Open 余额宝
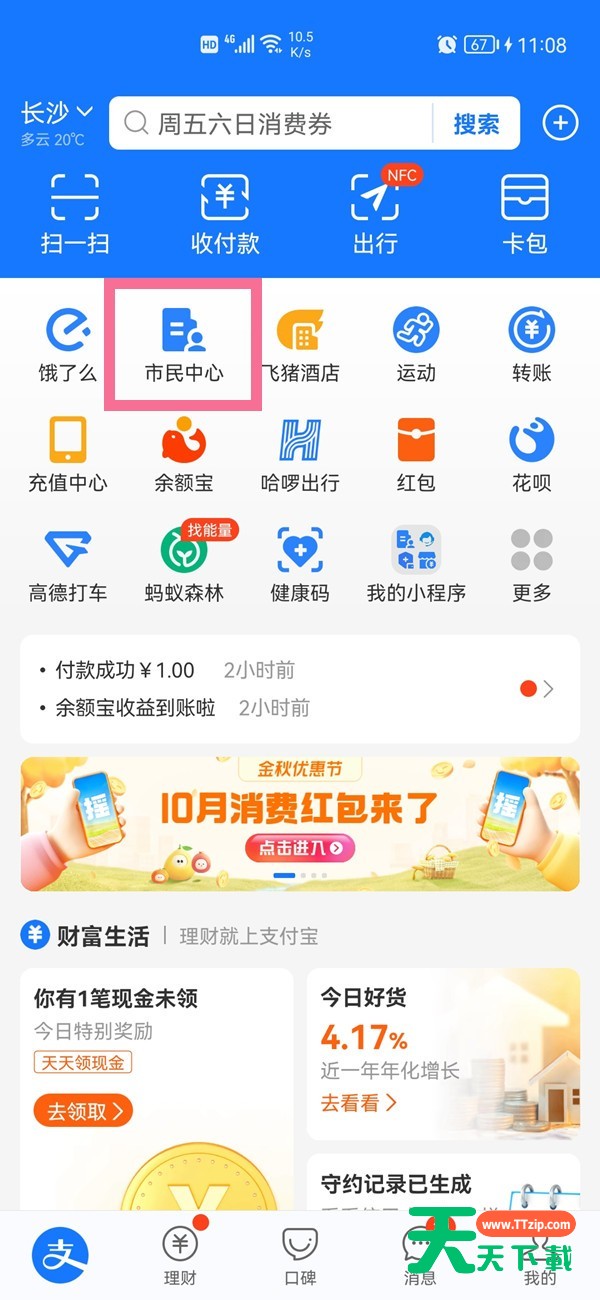600x1300 pixels. click(x=183, y=455)
